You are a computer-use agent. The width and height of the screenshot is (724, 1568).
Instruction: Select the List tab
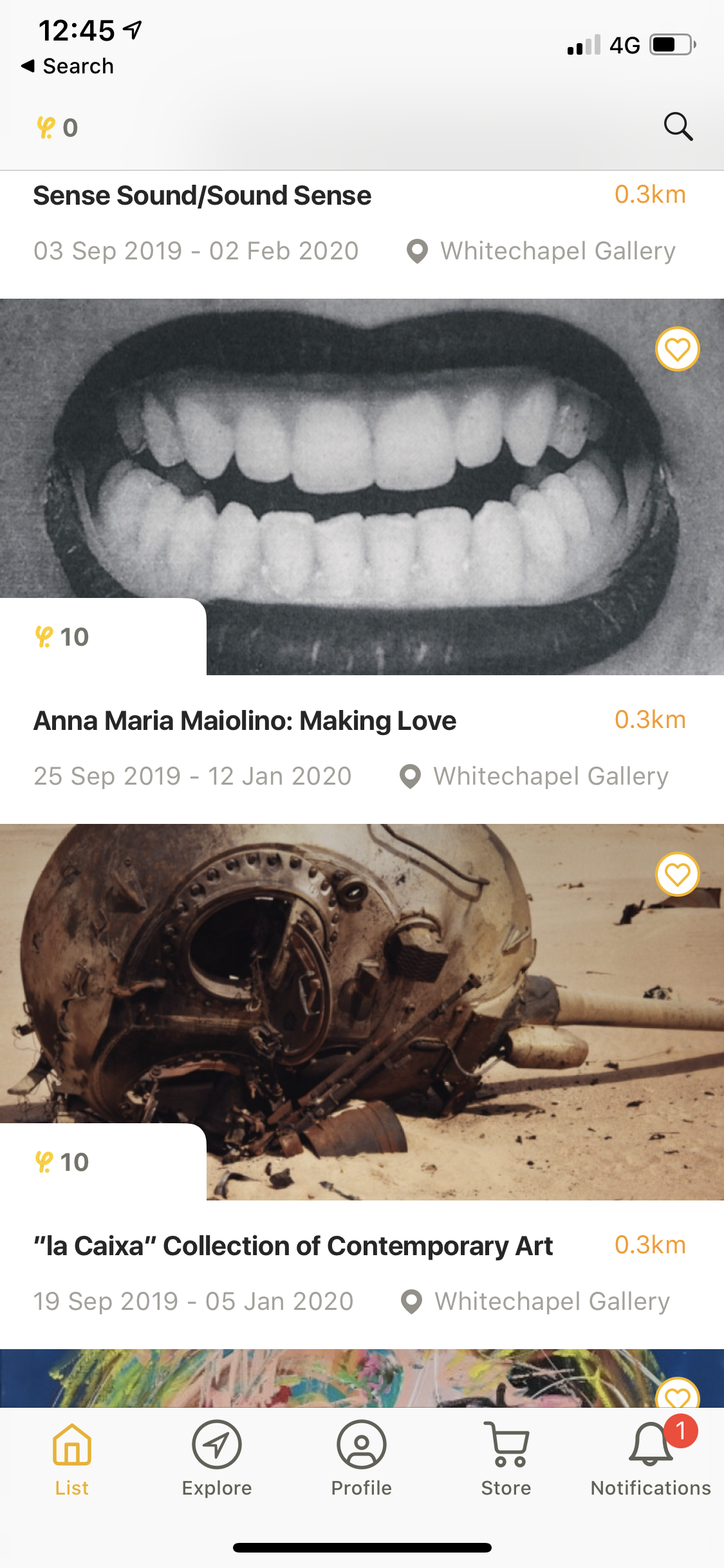72,1459
